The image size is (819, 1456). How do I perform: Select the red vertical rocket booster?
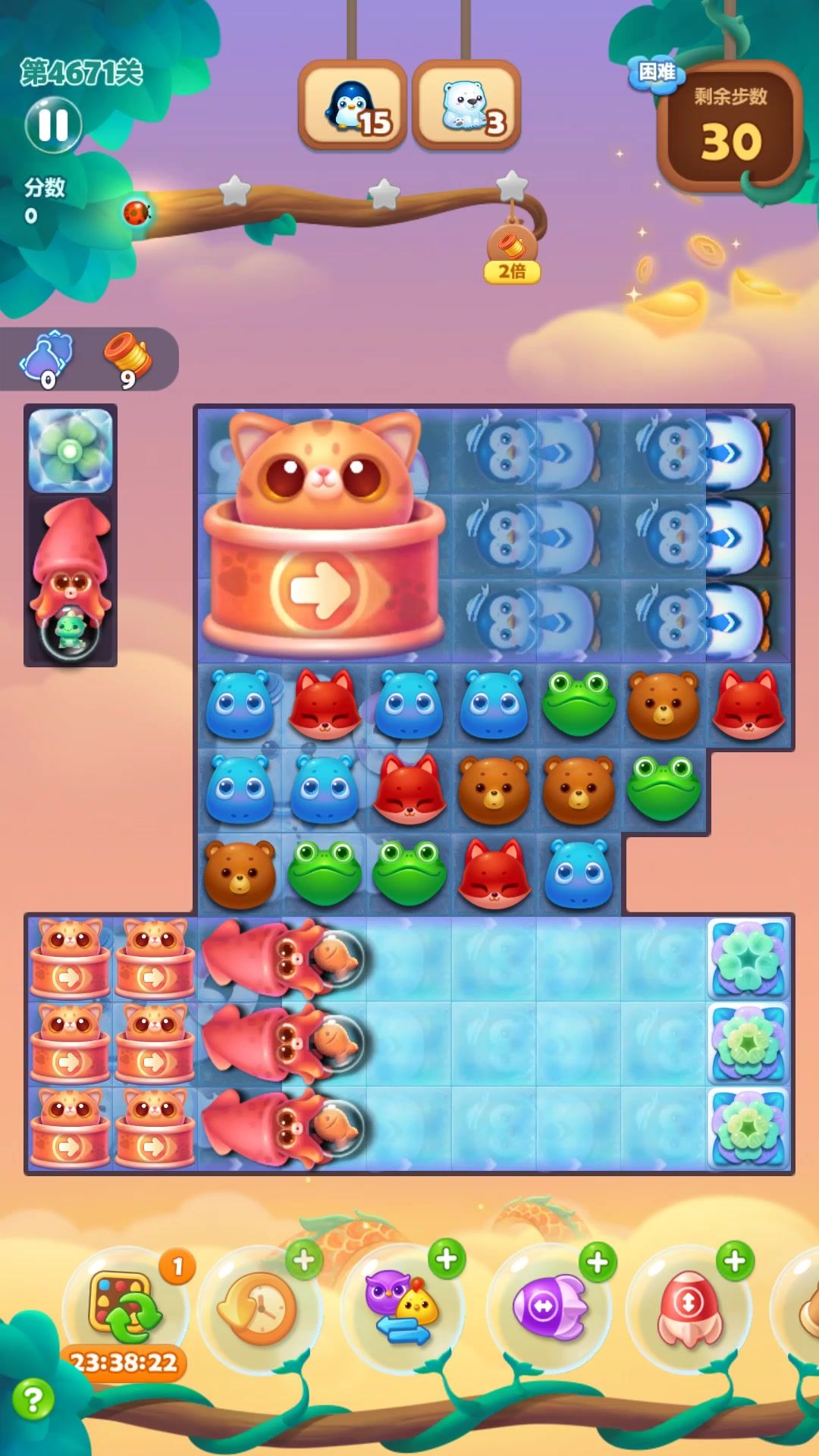689,1306
